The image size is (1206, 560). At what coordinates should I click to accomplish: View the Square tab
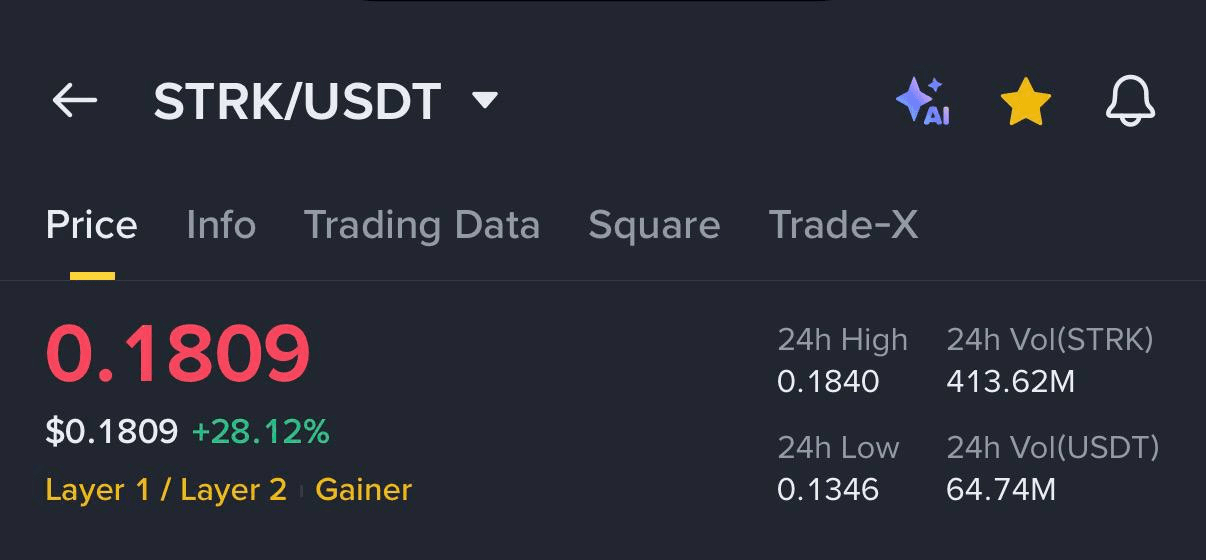[654, 225]
